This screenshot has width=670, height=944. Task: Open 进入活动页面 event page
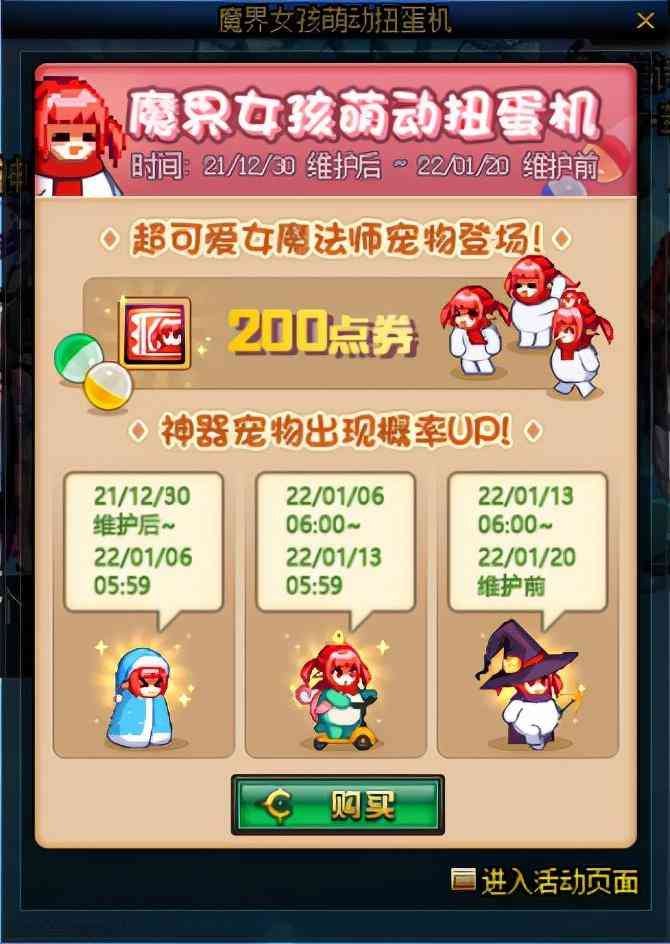point(545,881)
